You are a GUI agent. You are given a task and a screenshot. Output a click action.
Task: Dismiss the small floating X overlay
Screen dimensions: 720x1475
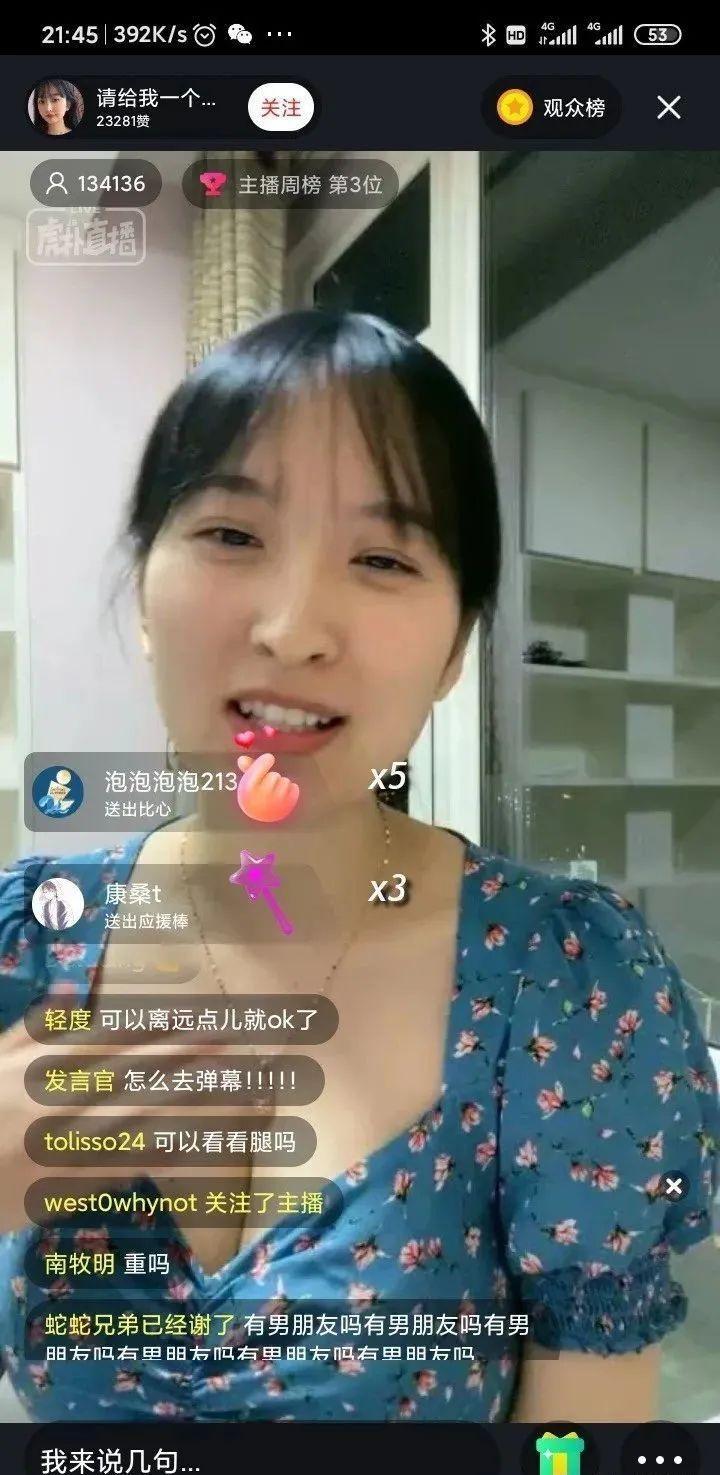[x=673, y=1187]
